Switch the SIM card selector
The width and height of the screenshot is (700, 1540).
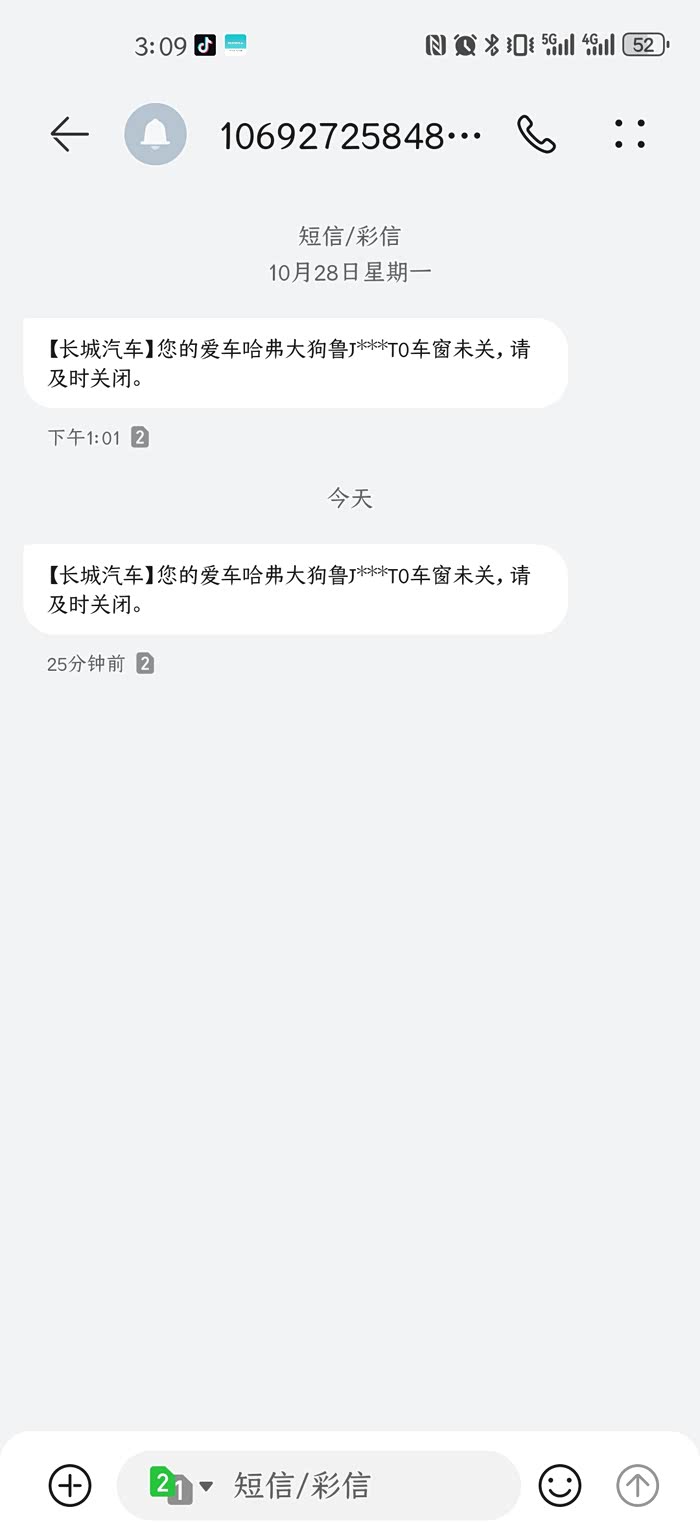(x=180, y=1485)
